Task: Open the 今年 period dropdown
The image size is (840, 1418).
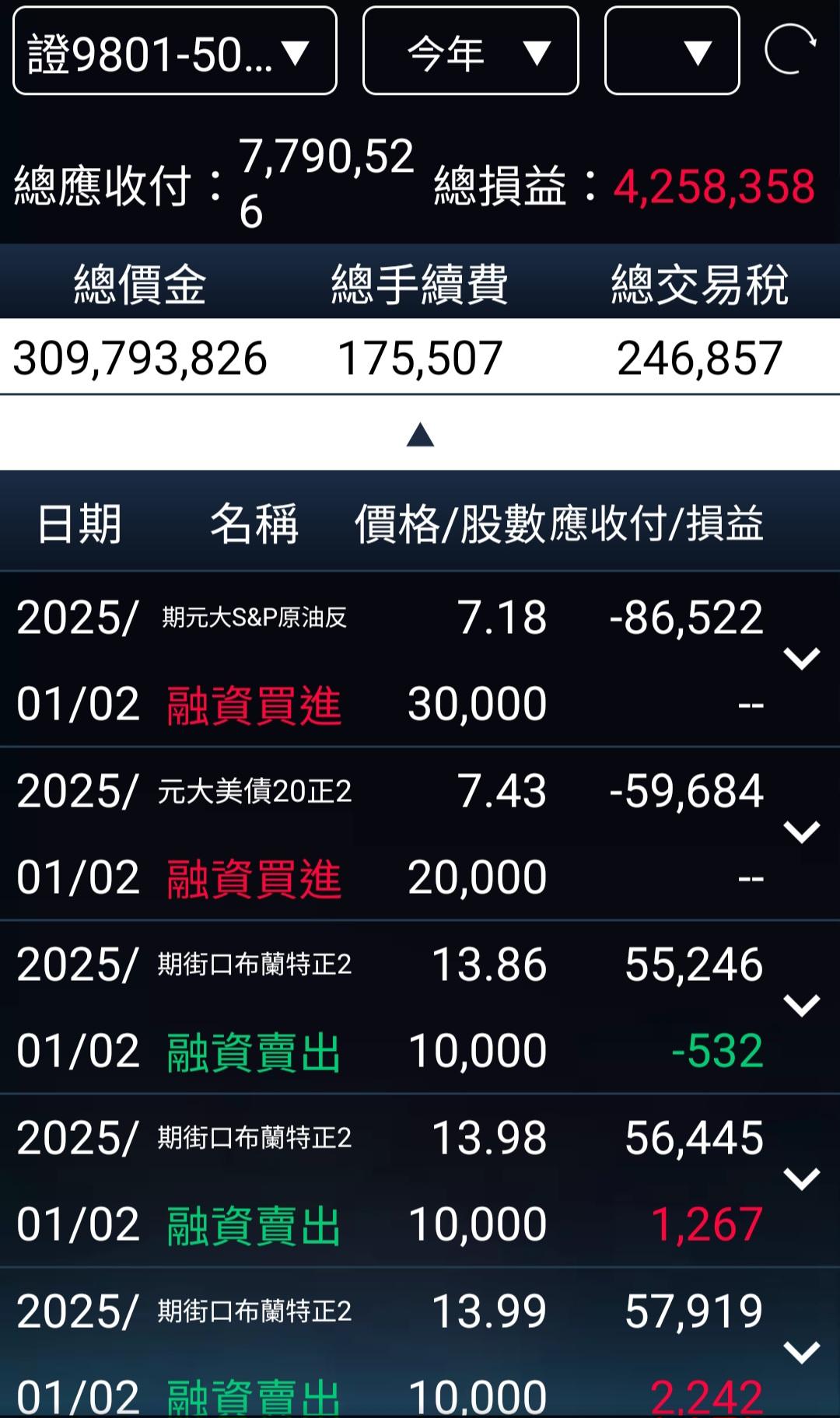Action: [471, 51]
